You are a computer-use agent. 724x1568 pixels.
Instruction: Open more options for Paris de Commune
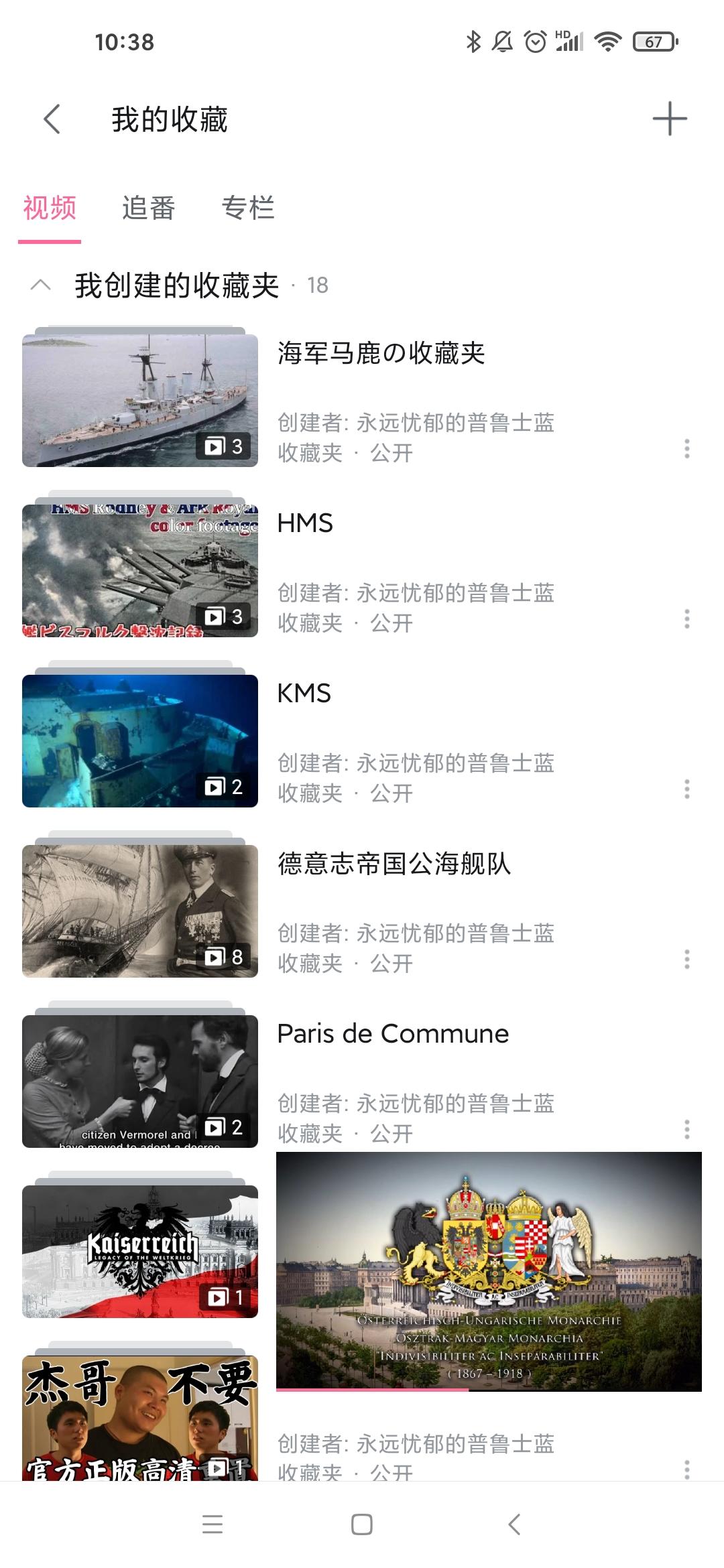coord(686,1130)
